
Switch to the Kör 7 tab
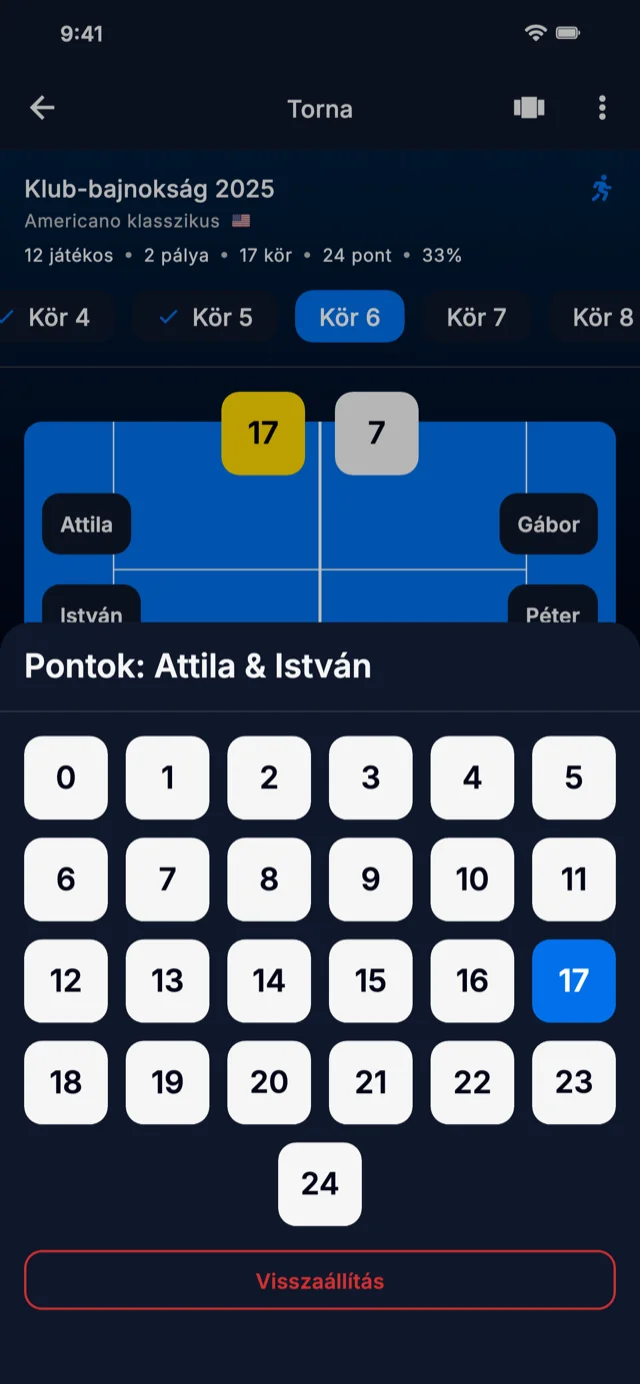pos(476,317)
